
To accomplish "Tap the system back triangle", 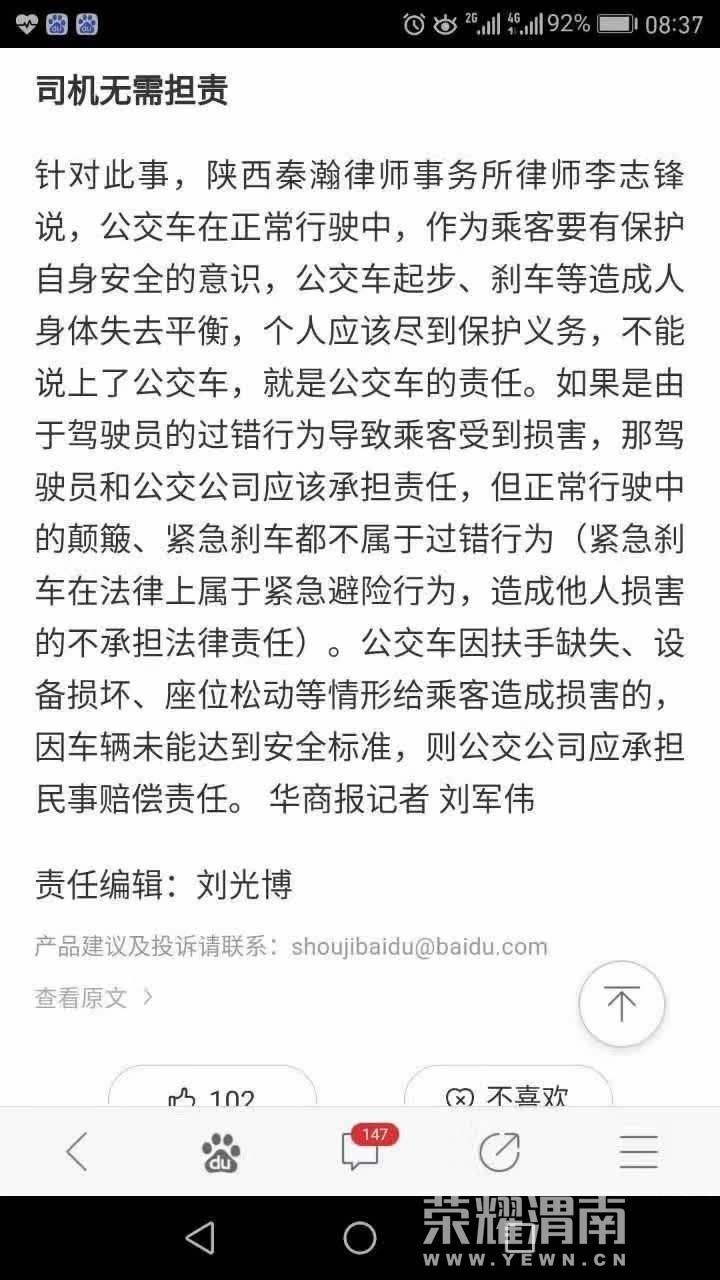I will 200,1238.
